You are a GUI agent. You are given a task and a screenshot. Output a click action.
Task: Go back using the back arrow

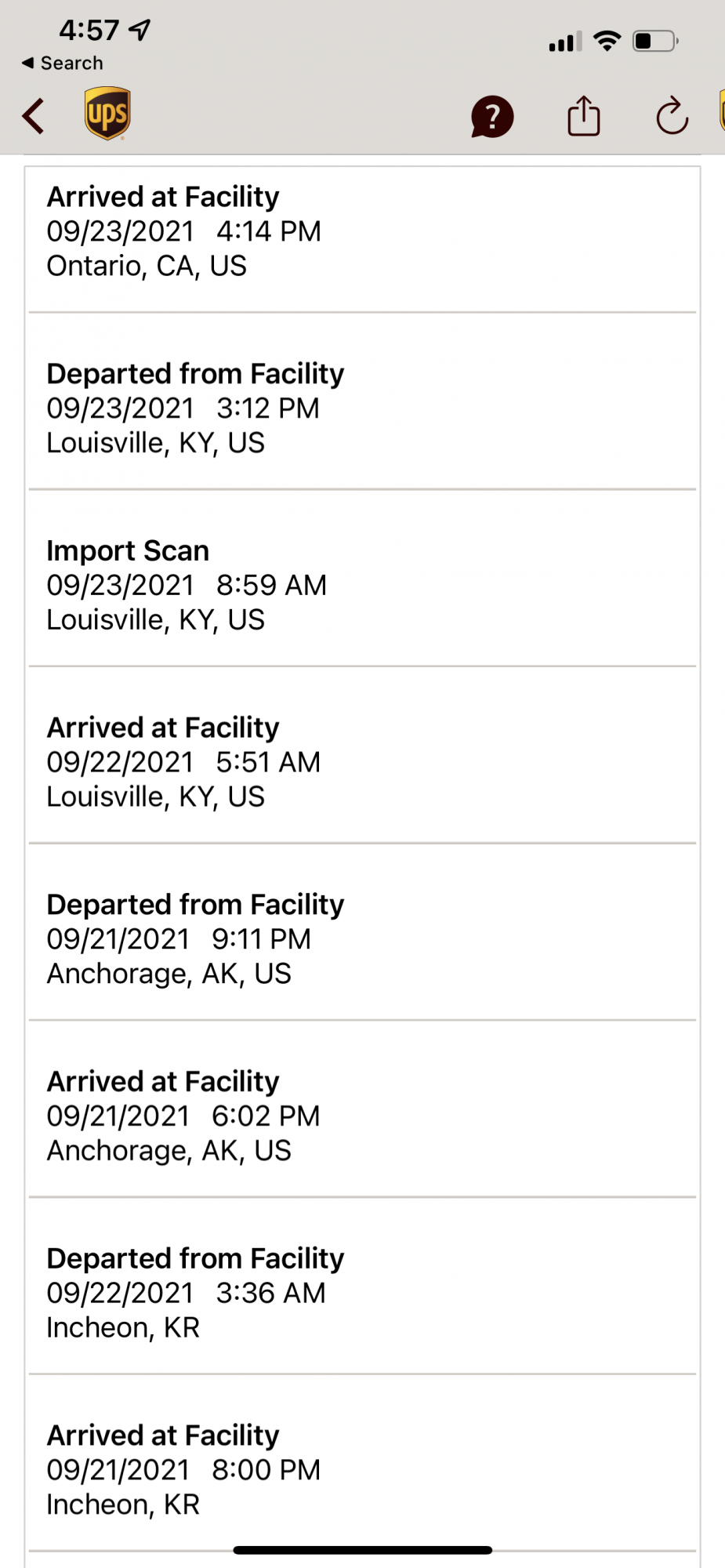point(34,117)
